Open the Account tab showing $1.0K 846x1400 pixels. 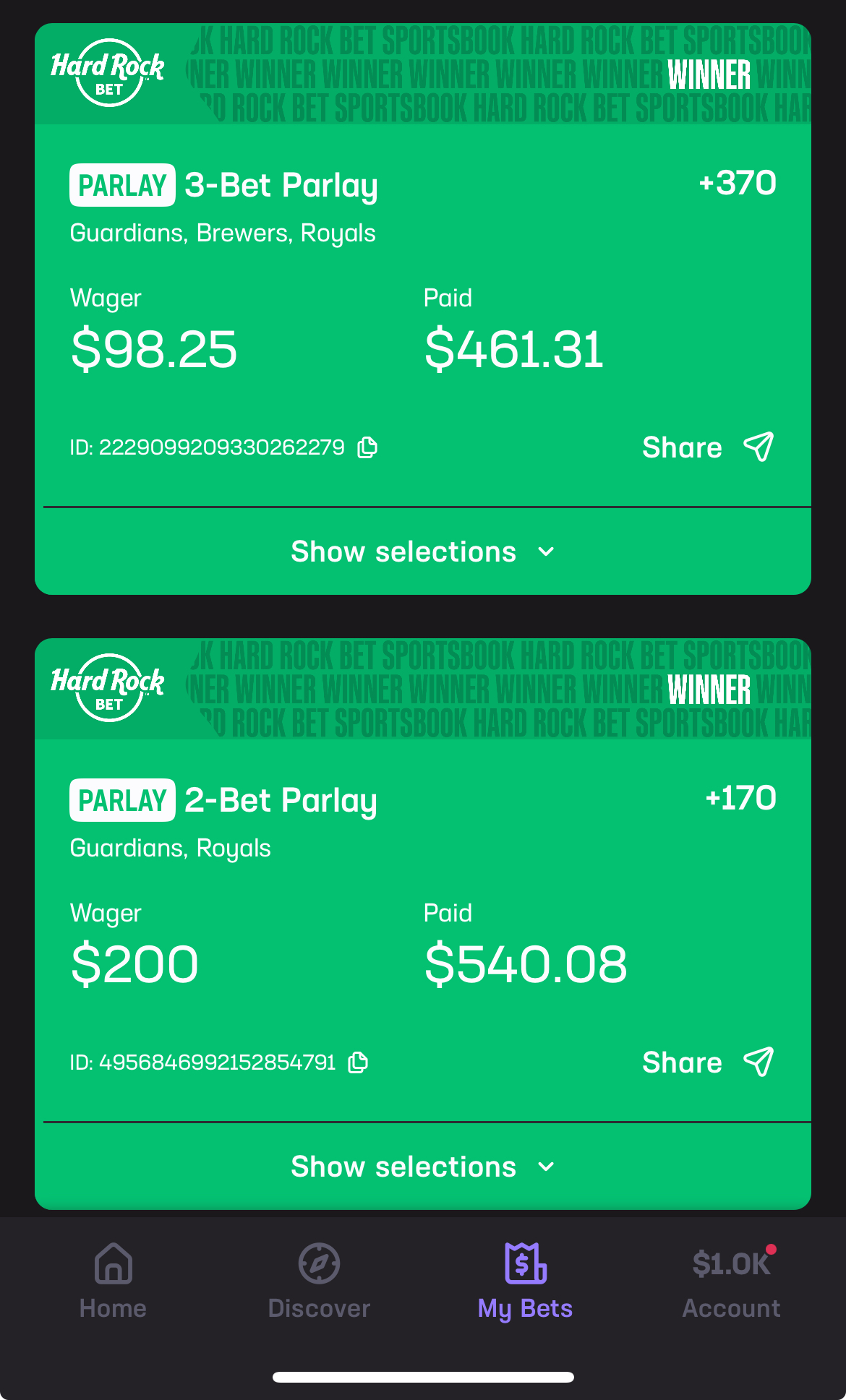[x=731, y=1281]
